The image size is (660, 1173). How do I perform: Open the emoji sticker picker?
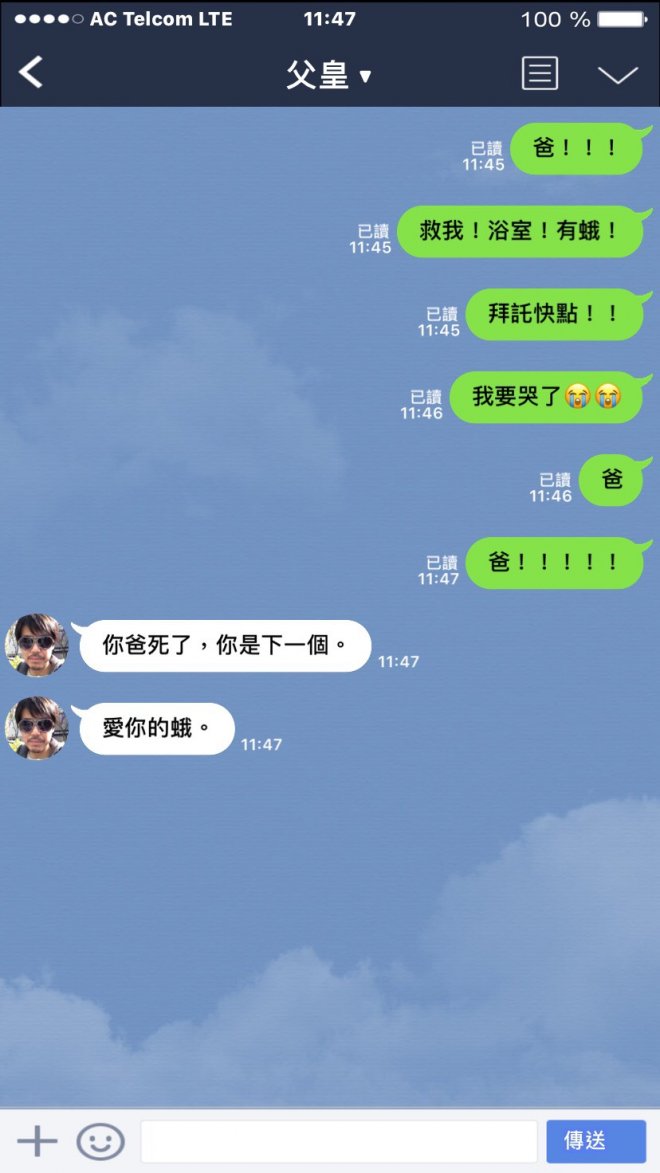100,1141
